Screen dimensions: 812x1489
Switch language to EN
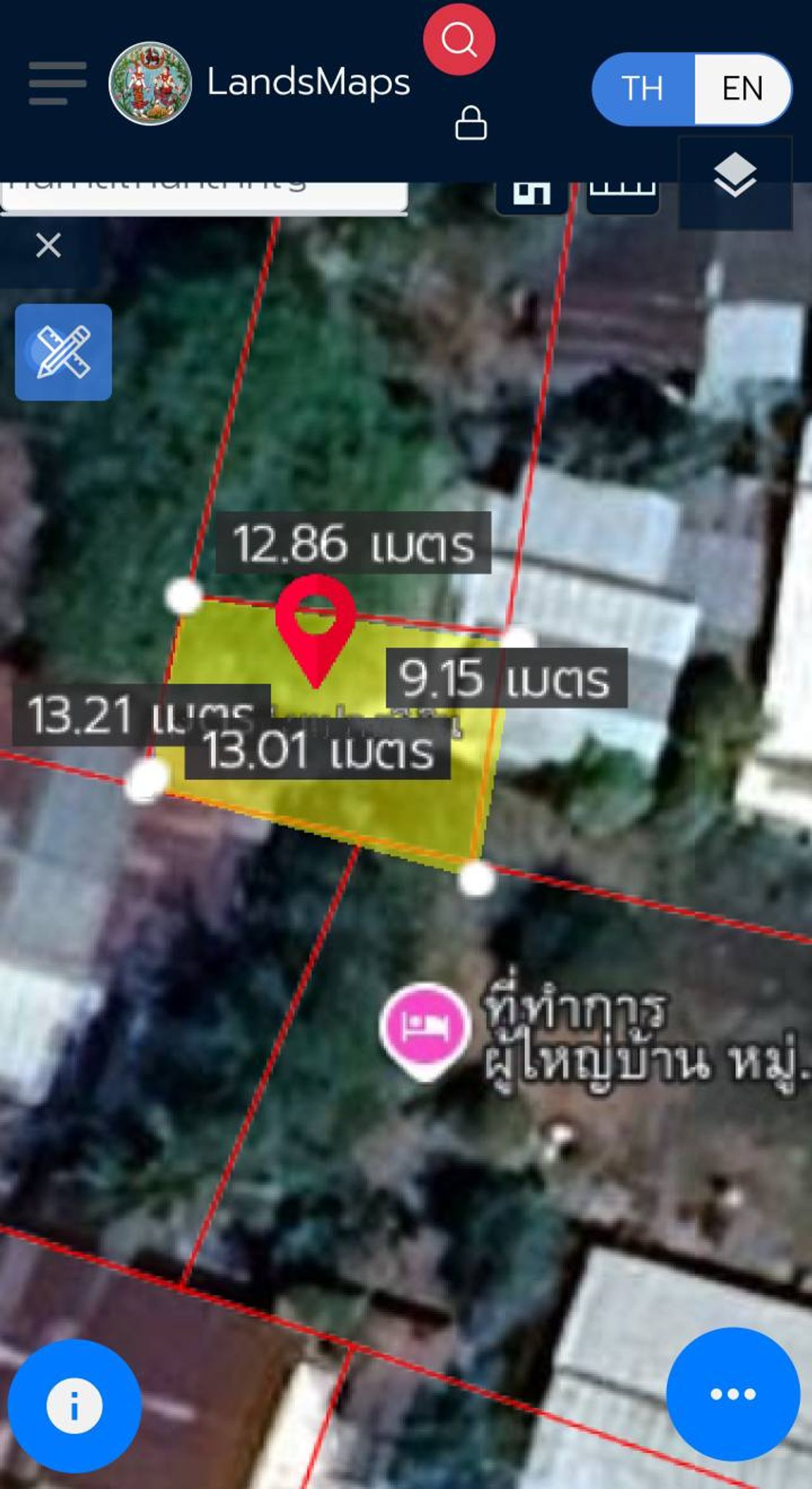(742, 88)
